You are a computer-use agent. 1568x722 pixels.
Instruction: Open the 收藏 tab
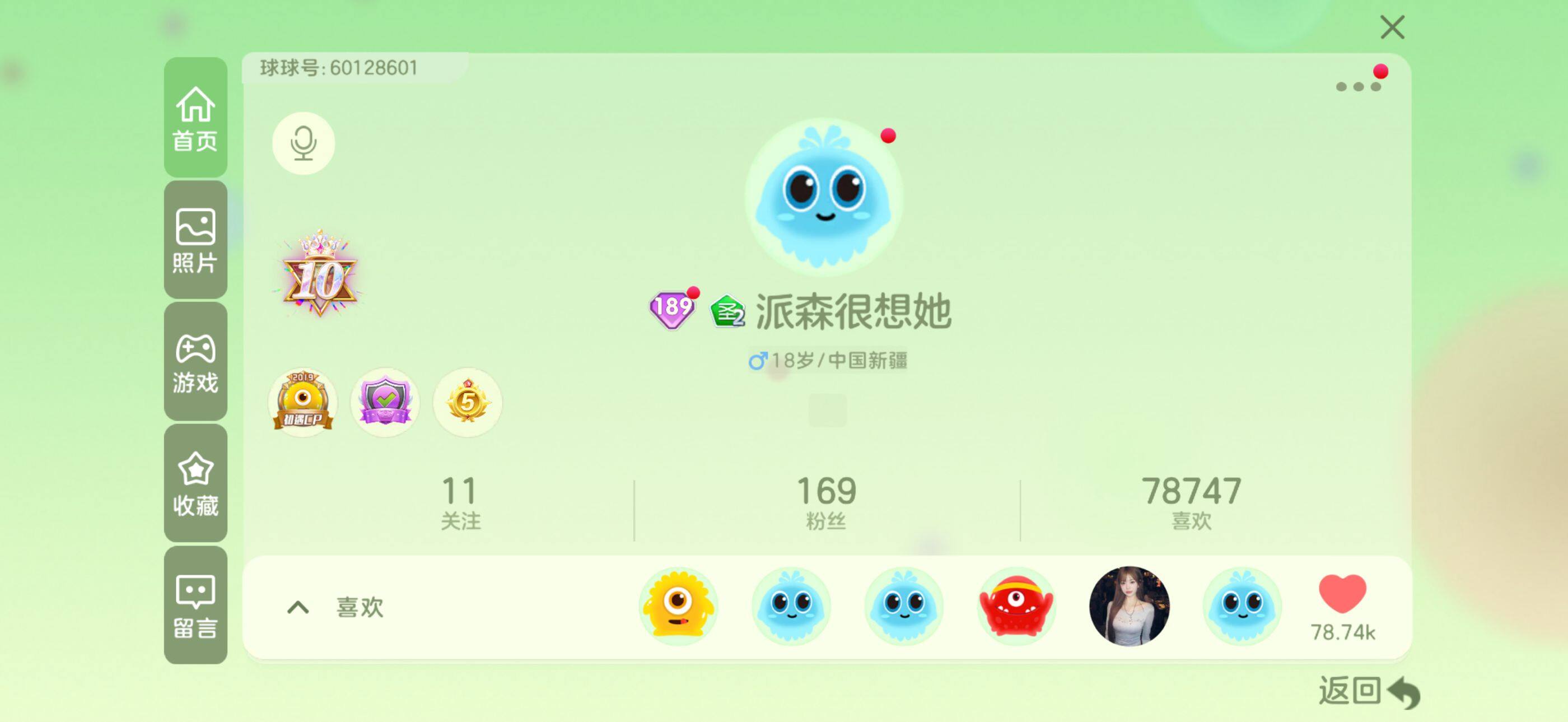(195, 483)
